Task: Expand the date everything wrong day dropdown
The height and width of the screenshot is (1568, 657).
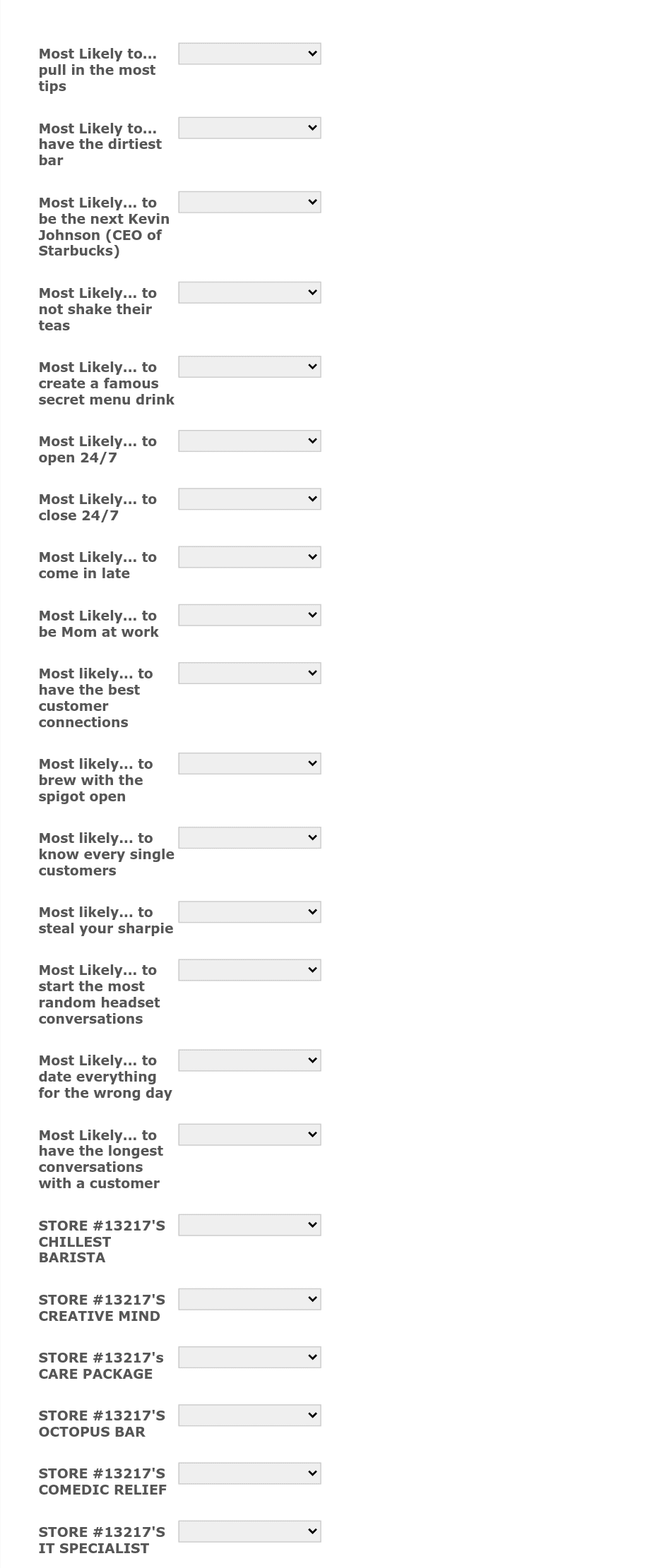Action: click(249, 1060)
